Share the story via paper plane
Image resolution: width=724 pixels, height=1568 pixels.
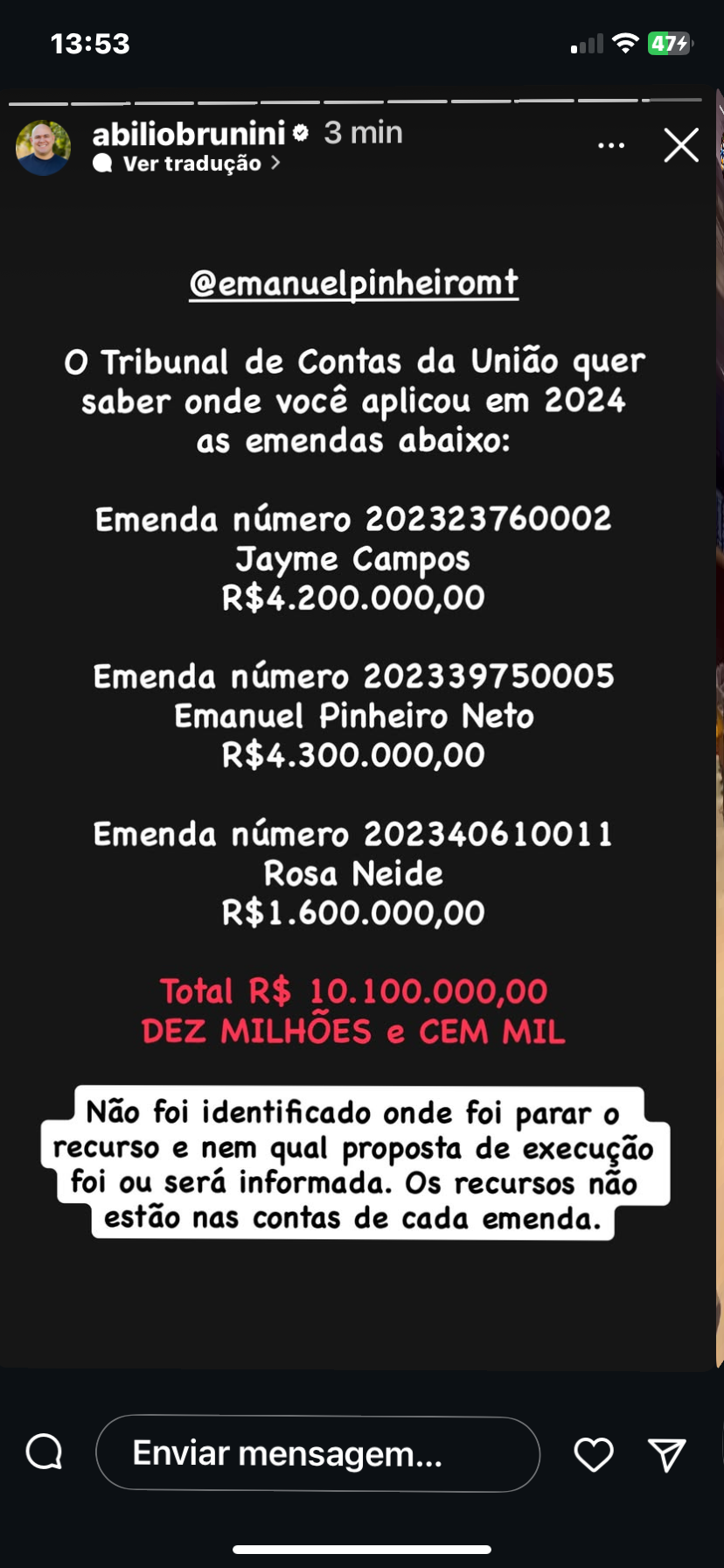coord(667,1454)
